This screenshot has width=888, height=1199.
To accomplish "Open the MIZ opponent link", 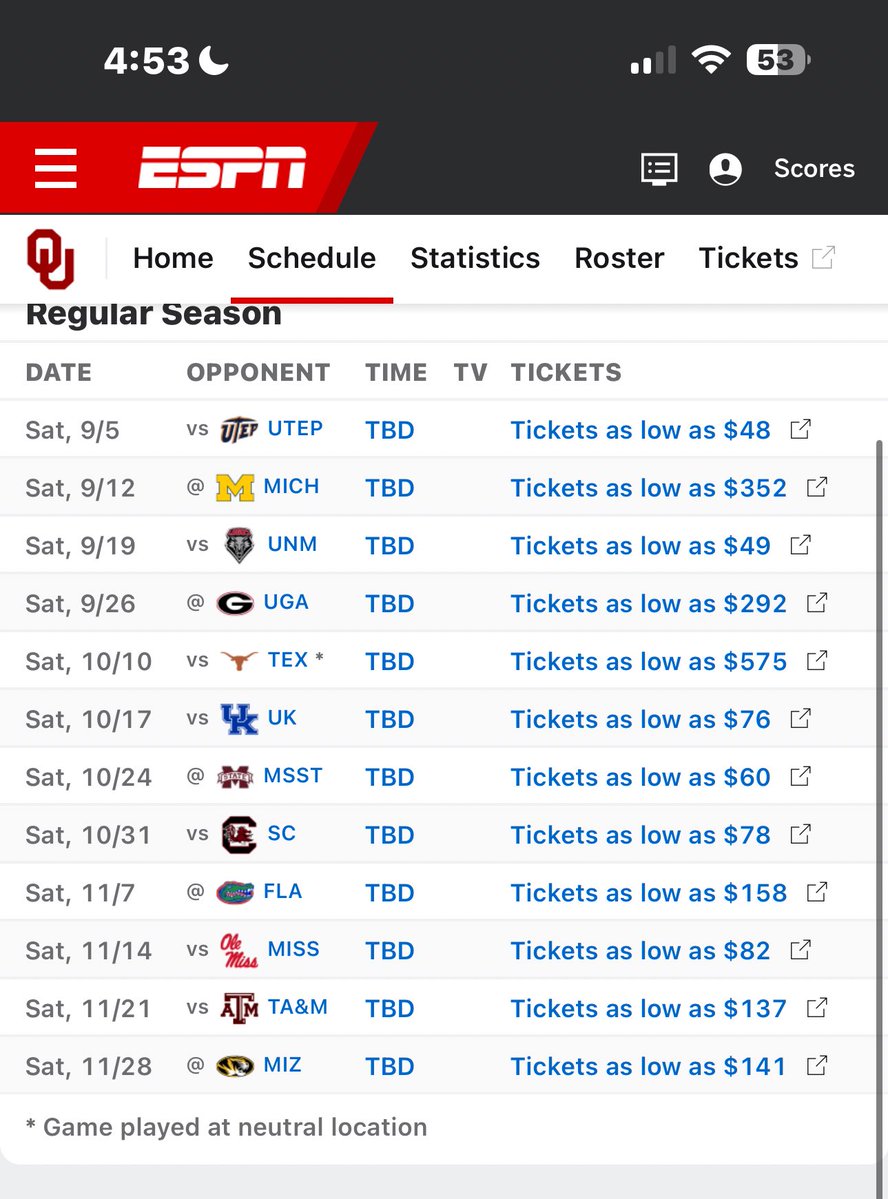I will 282,1065.
